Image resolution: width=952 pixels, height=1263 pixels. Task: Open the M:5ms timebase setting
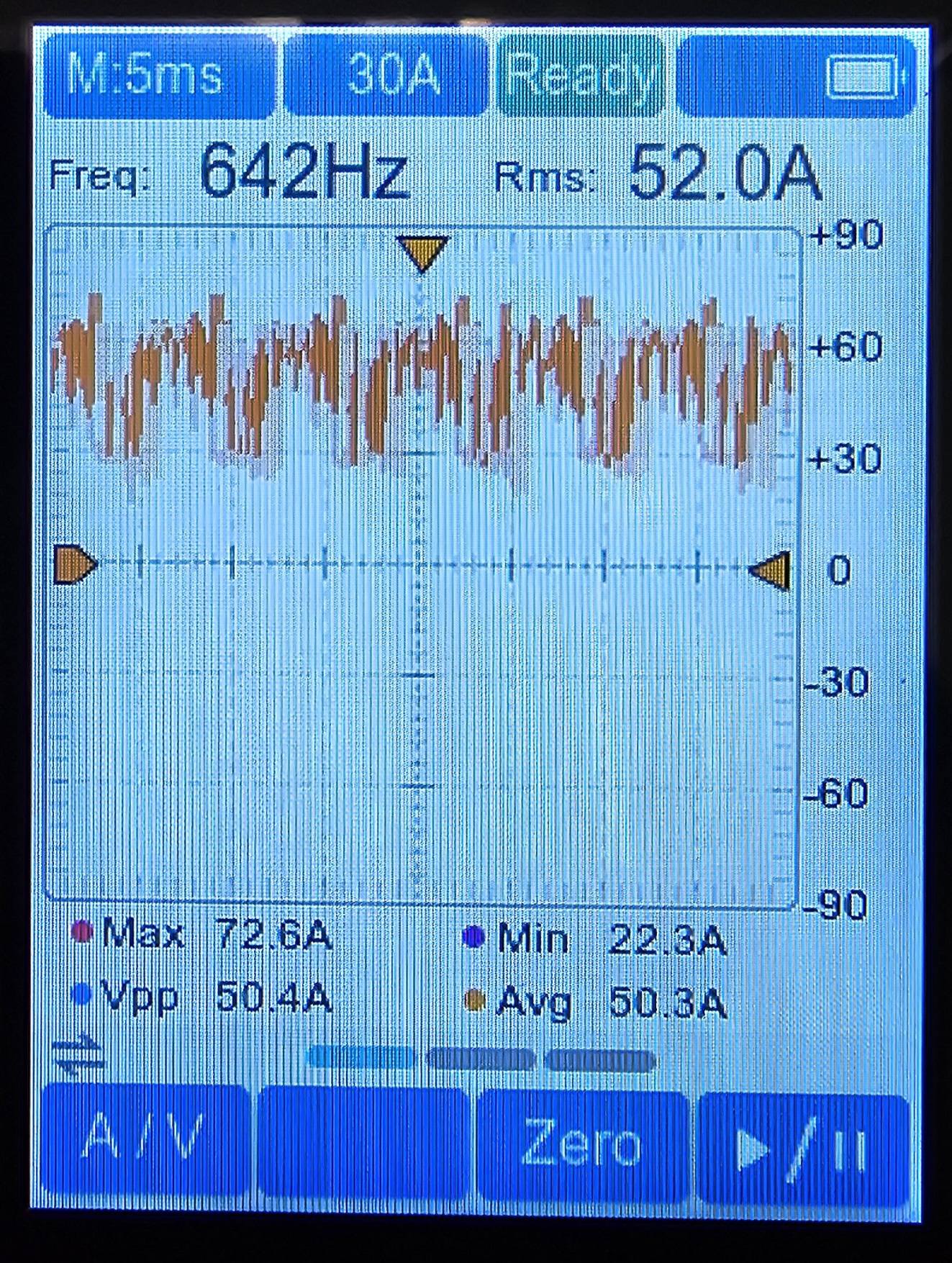click(157, 75)
